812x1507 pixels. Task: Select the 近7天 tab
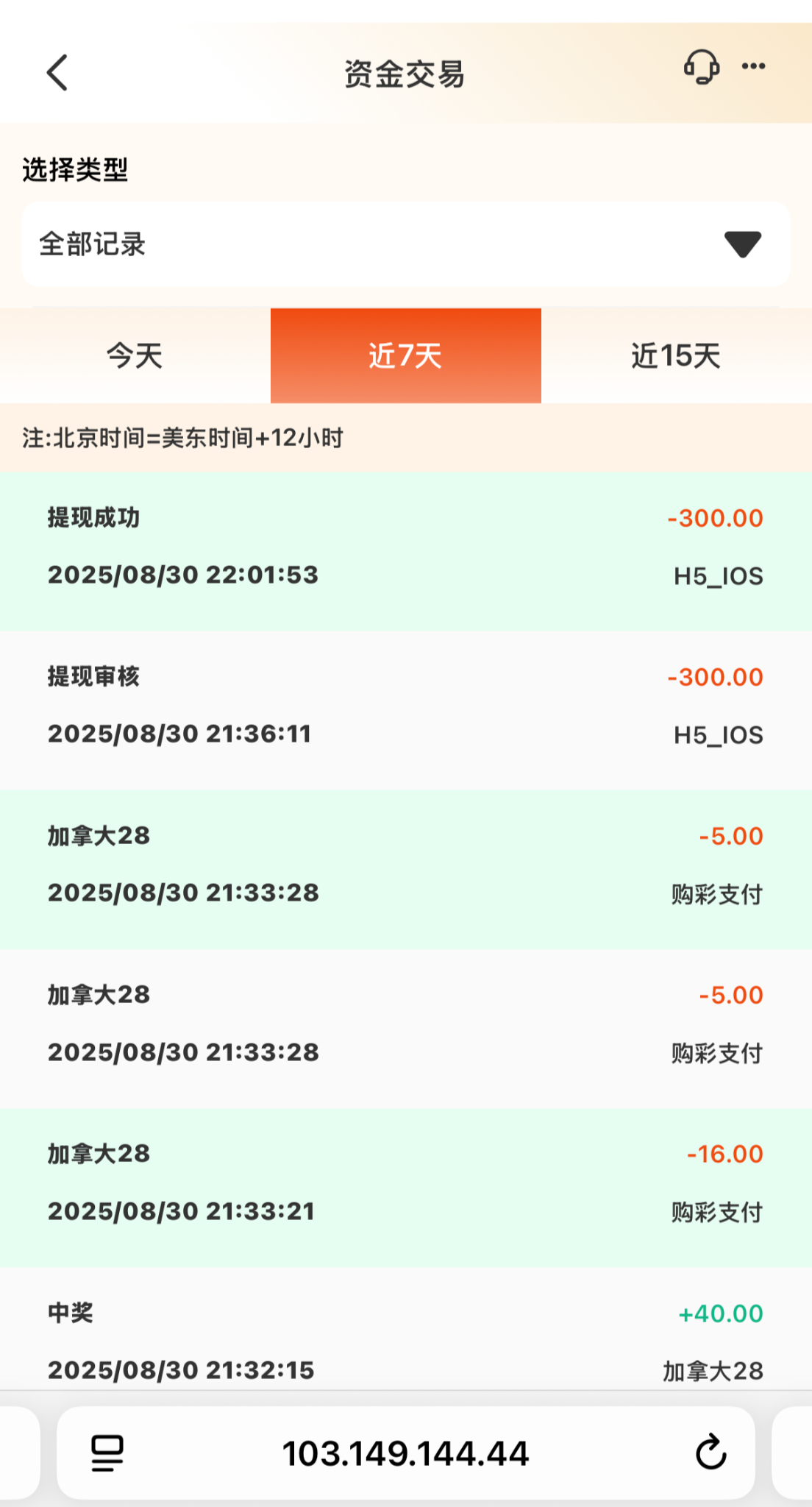[406, 356]
